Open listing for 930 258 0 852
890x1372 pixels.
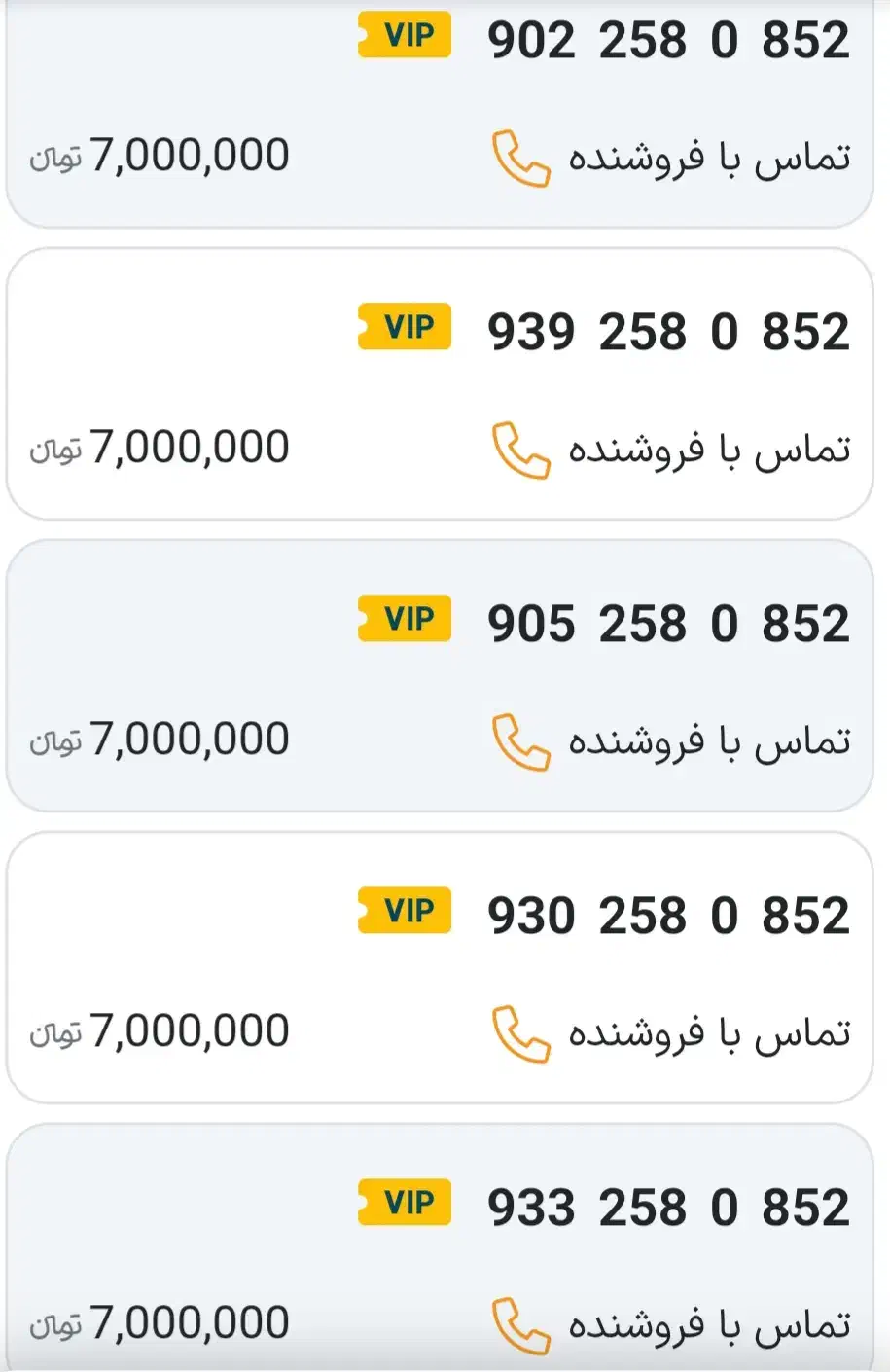667,917
